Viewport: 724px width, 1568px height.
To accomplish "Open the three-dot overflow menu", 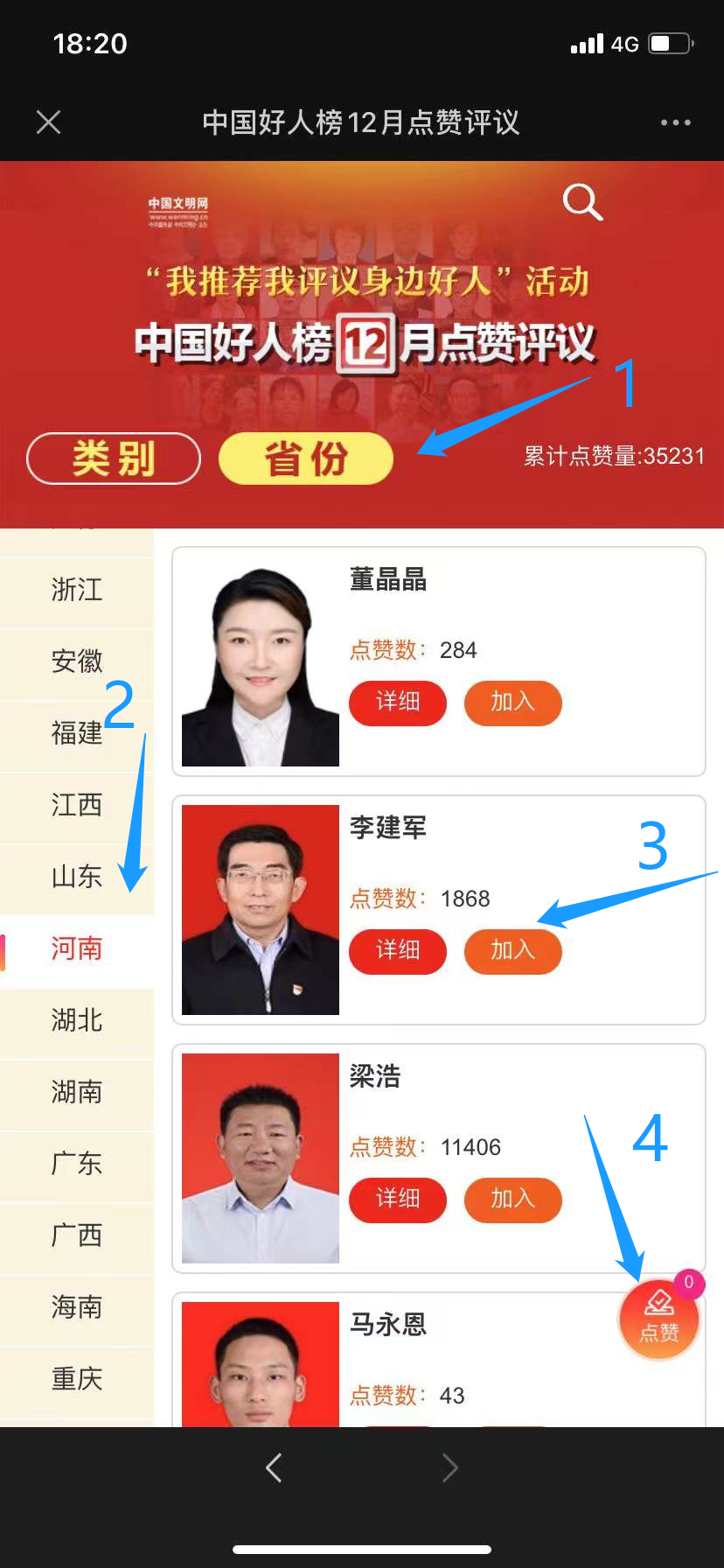I will (x=675, y=122).
